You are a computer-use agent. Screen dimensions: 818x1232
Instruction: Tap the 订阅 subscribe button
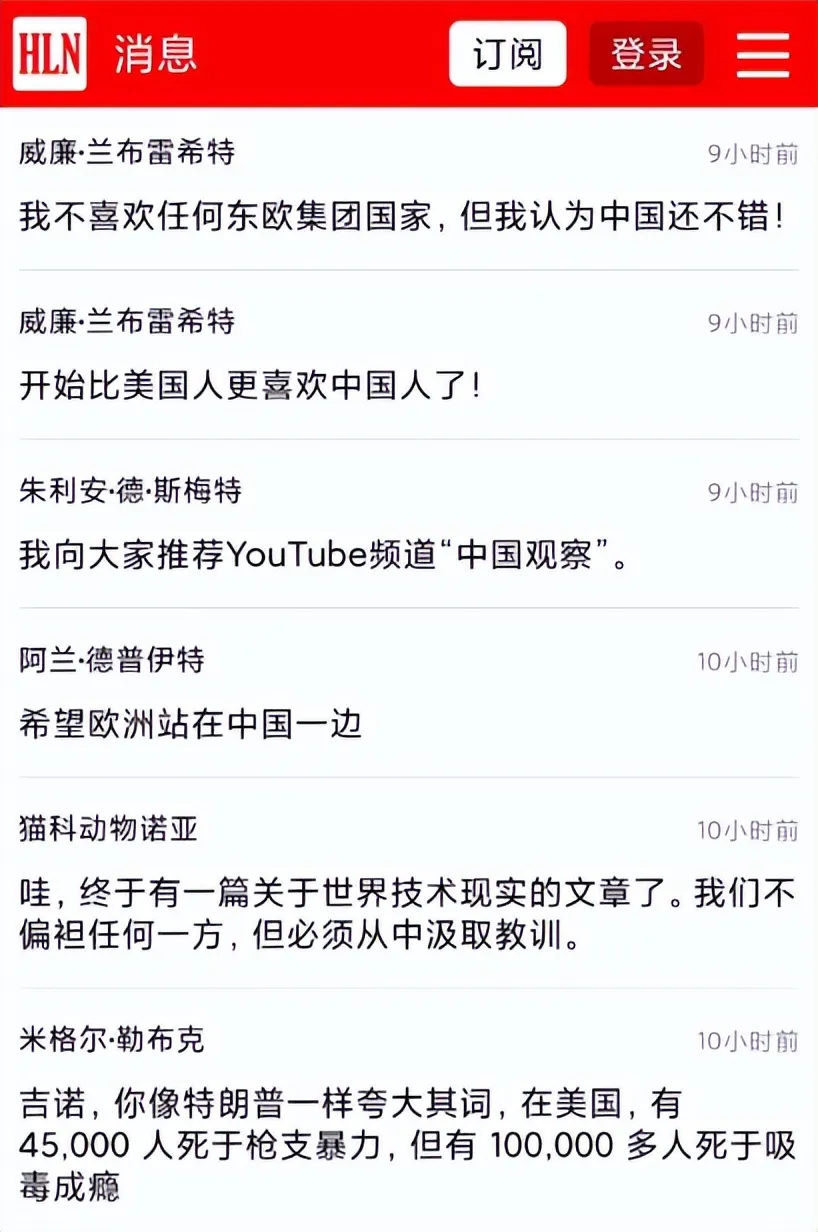click(x=507, y=54)
